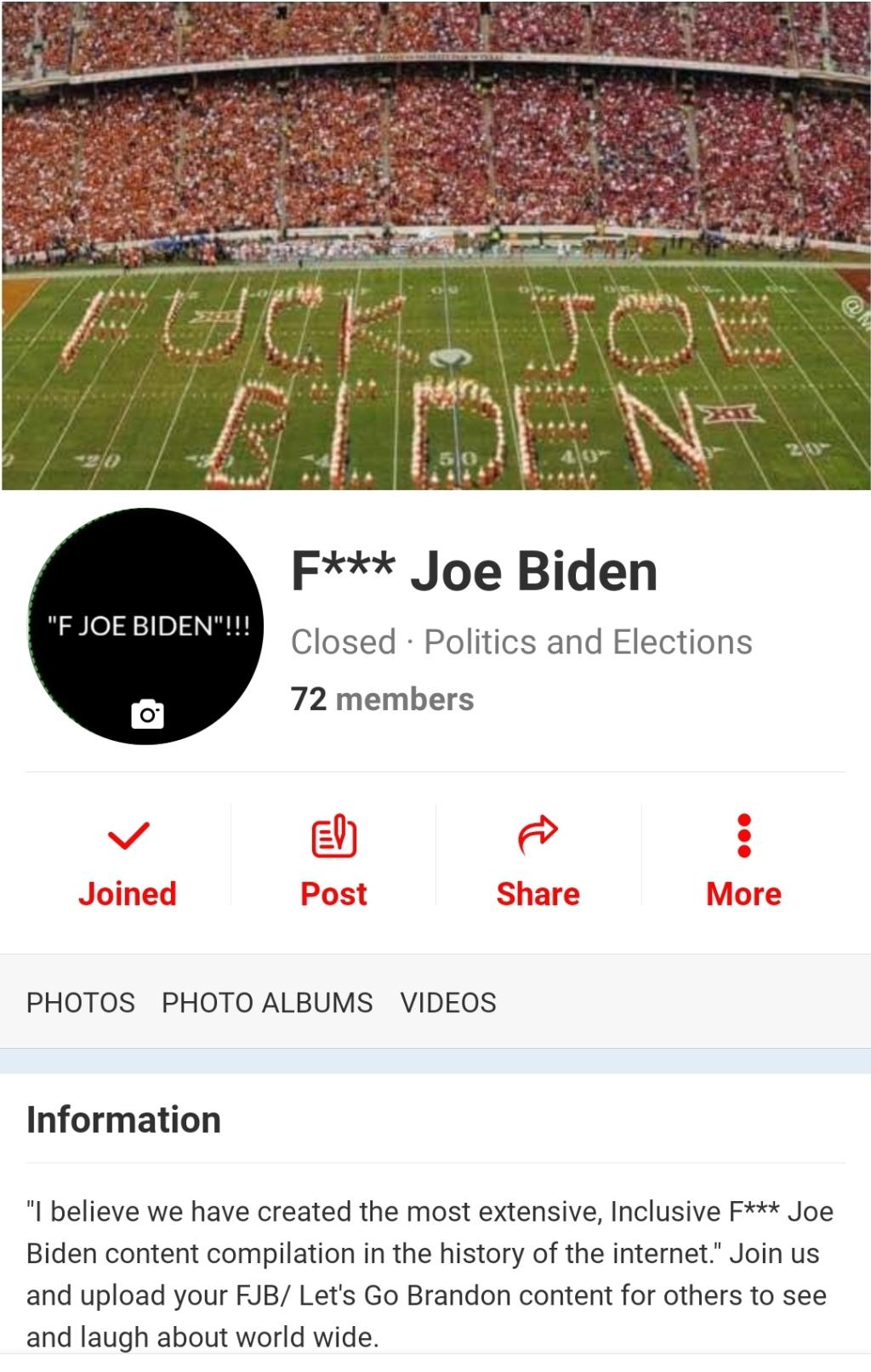View the VIDEOS tab
The height and width of the screenshot is (1372, 871).
(448, 1002)
